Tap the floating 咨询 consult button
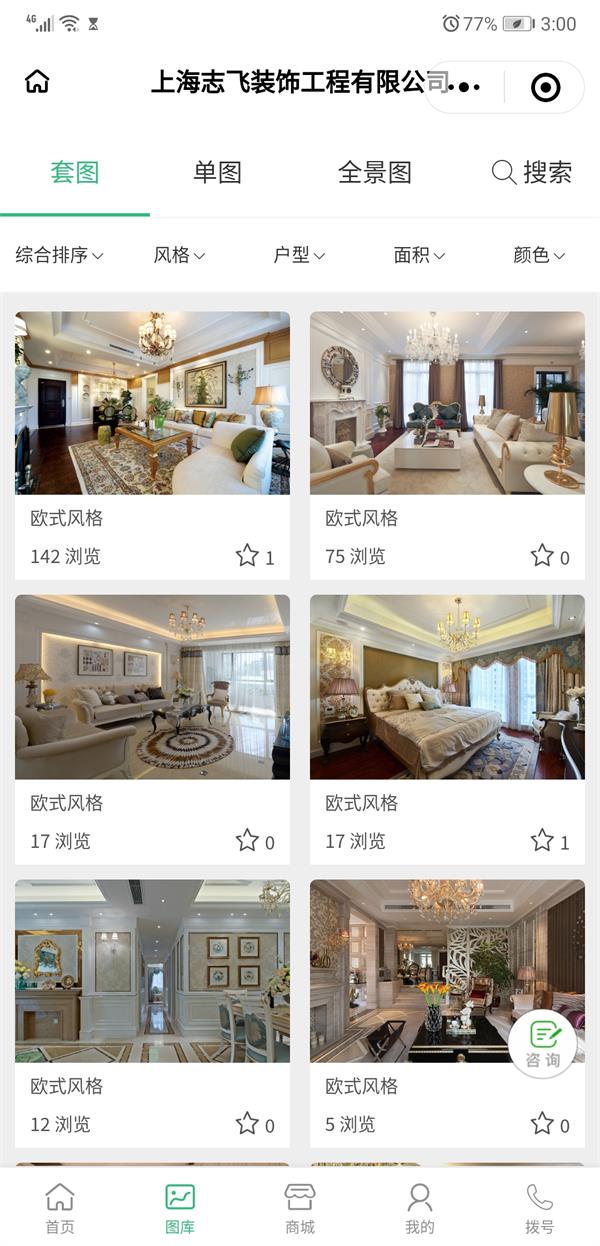This screenshot has height=1246, width=600. (542, 1043)
